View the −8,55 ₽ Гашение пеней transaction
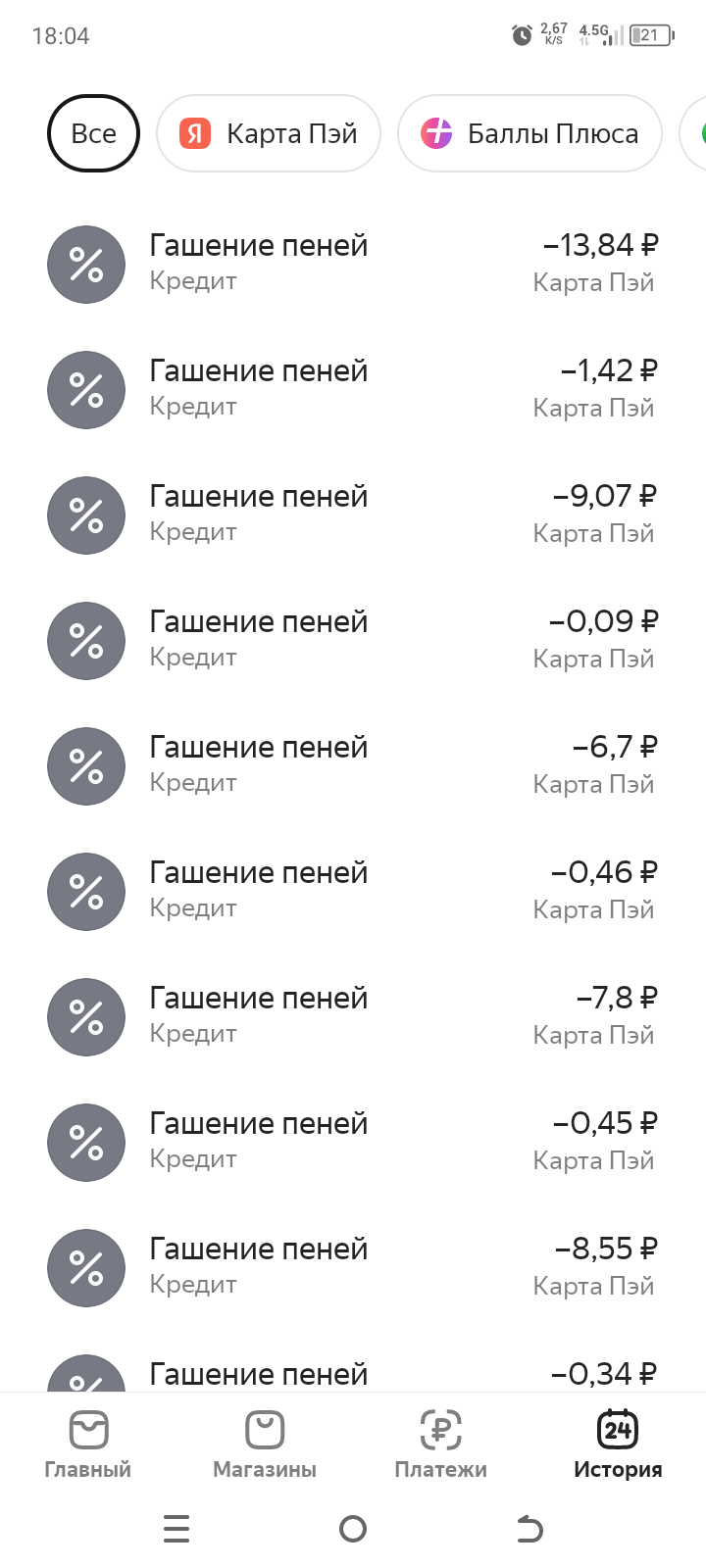Viewport: 706px width, 1568px height. [x=353, y=1267]
